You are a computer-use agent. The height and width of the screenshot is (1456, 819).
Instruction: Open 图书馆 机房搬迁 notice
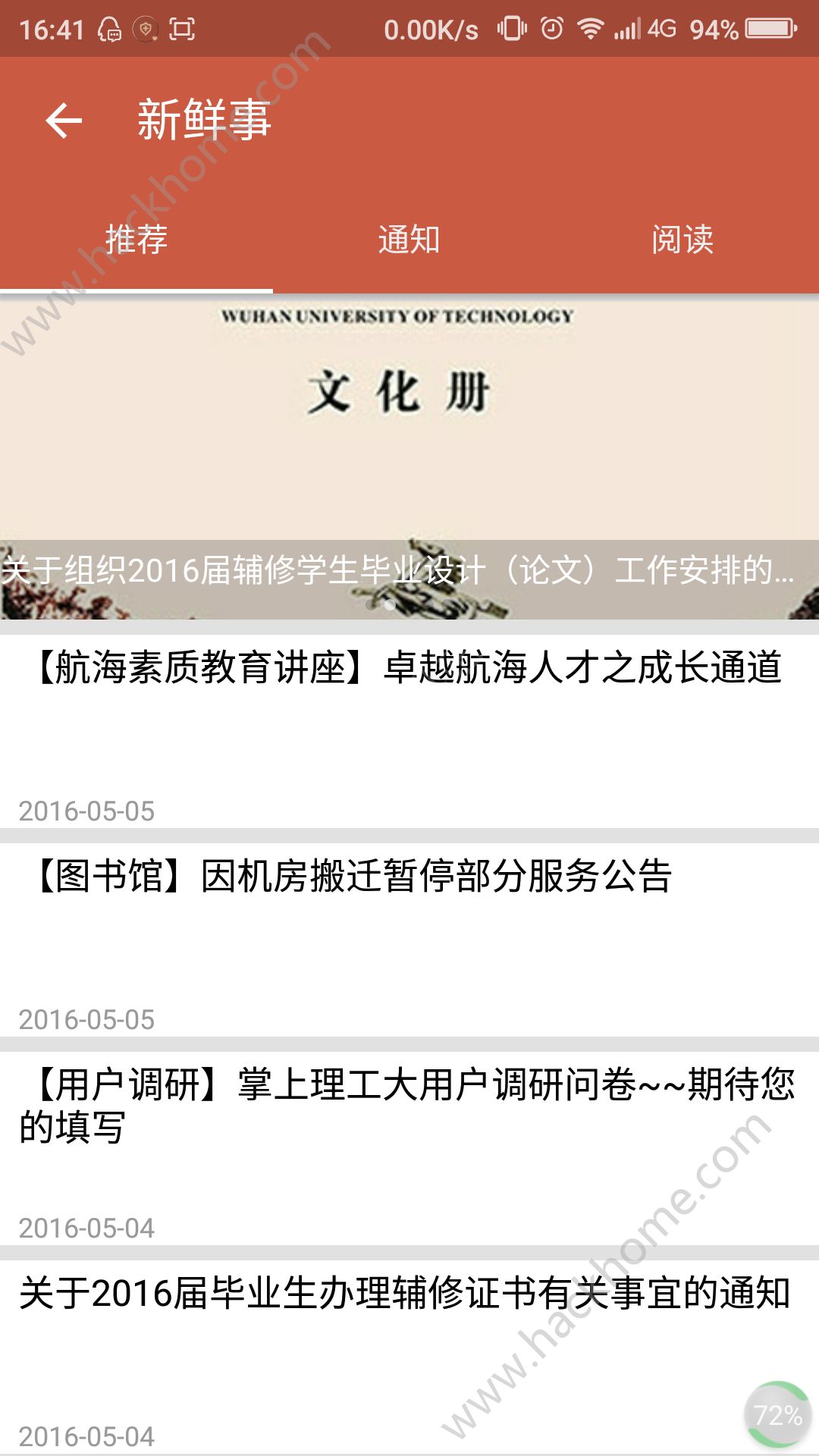click(409, 937)
